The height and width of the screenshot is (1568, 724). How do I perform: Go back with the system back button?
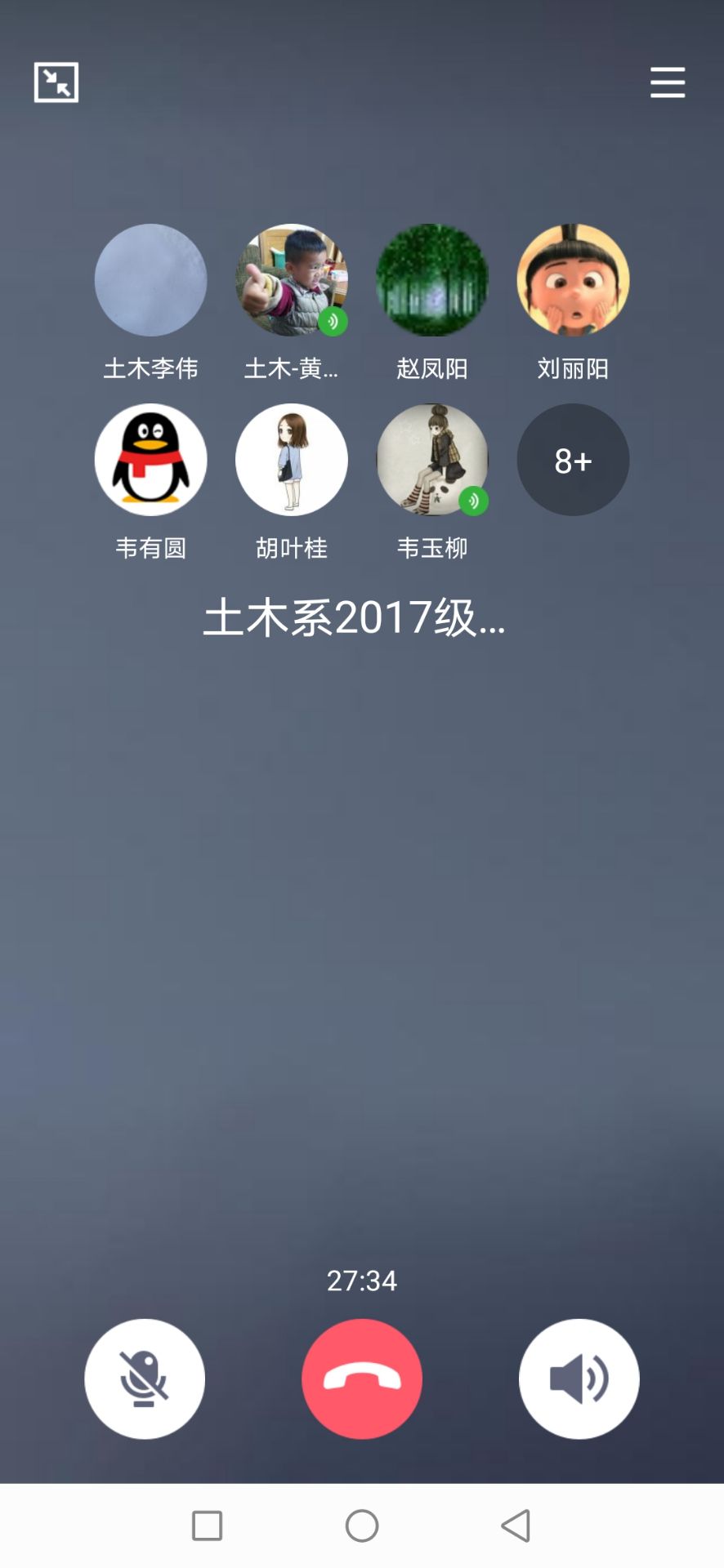pos(516,1525)
